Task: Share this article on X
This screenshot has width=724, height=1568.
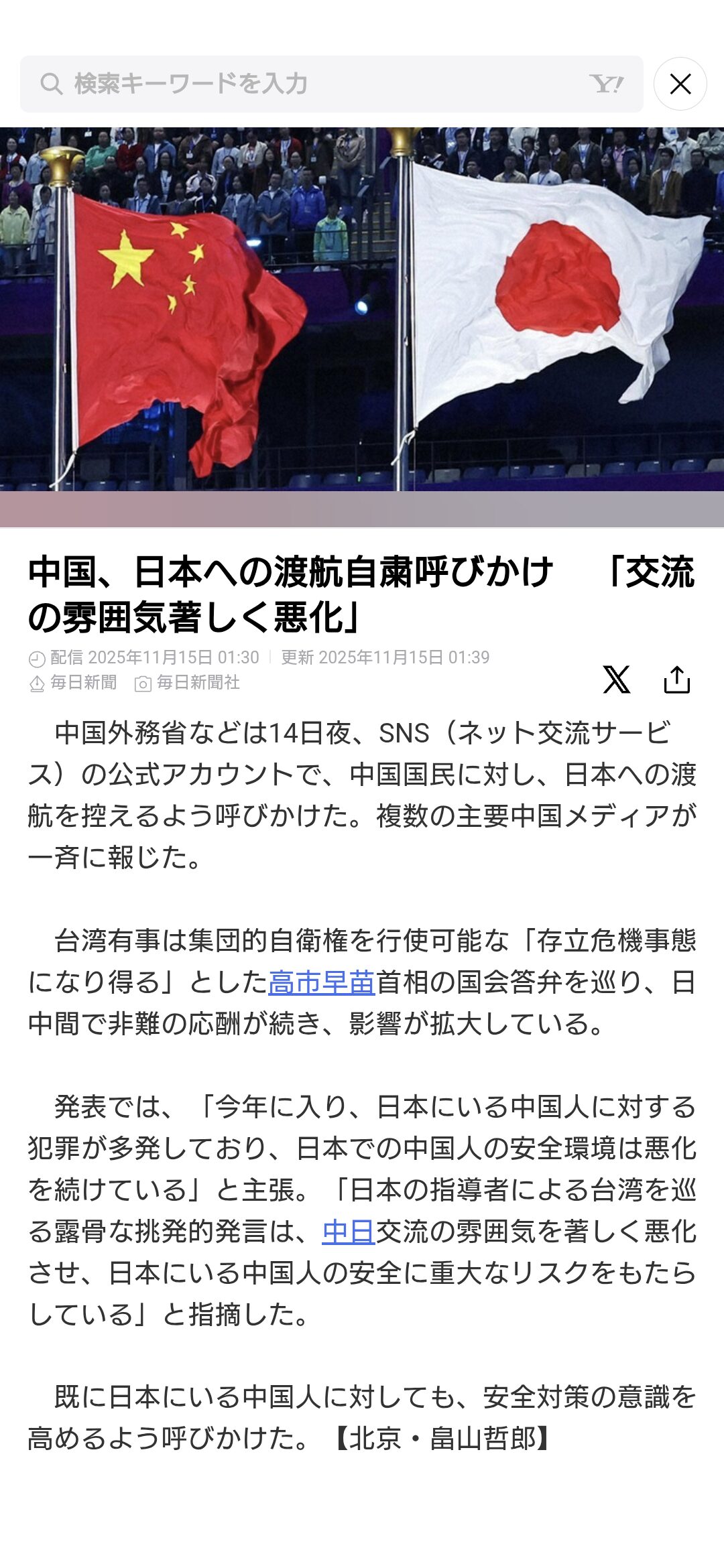Action: click(616, 679)
